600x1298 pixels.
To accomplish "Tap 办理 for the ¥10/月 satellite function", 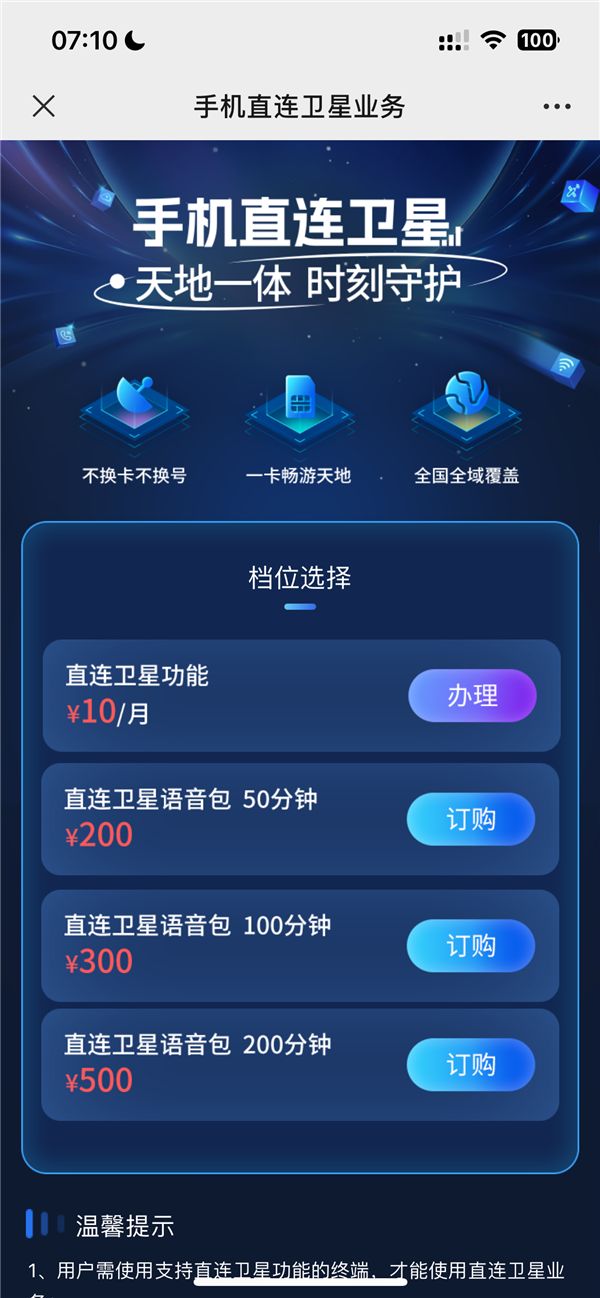I will [472, 696].
